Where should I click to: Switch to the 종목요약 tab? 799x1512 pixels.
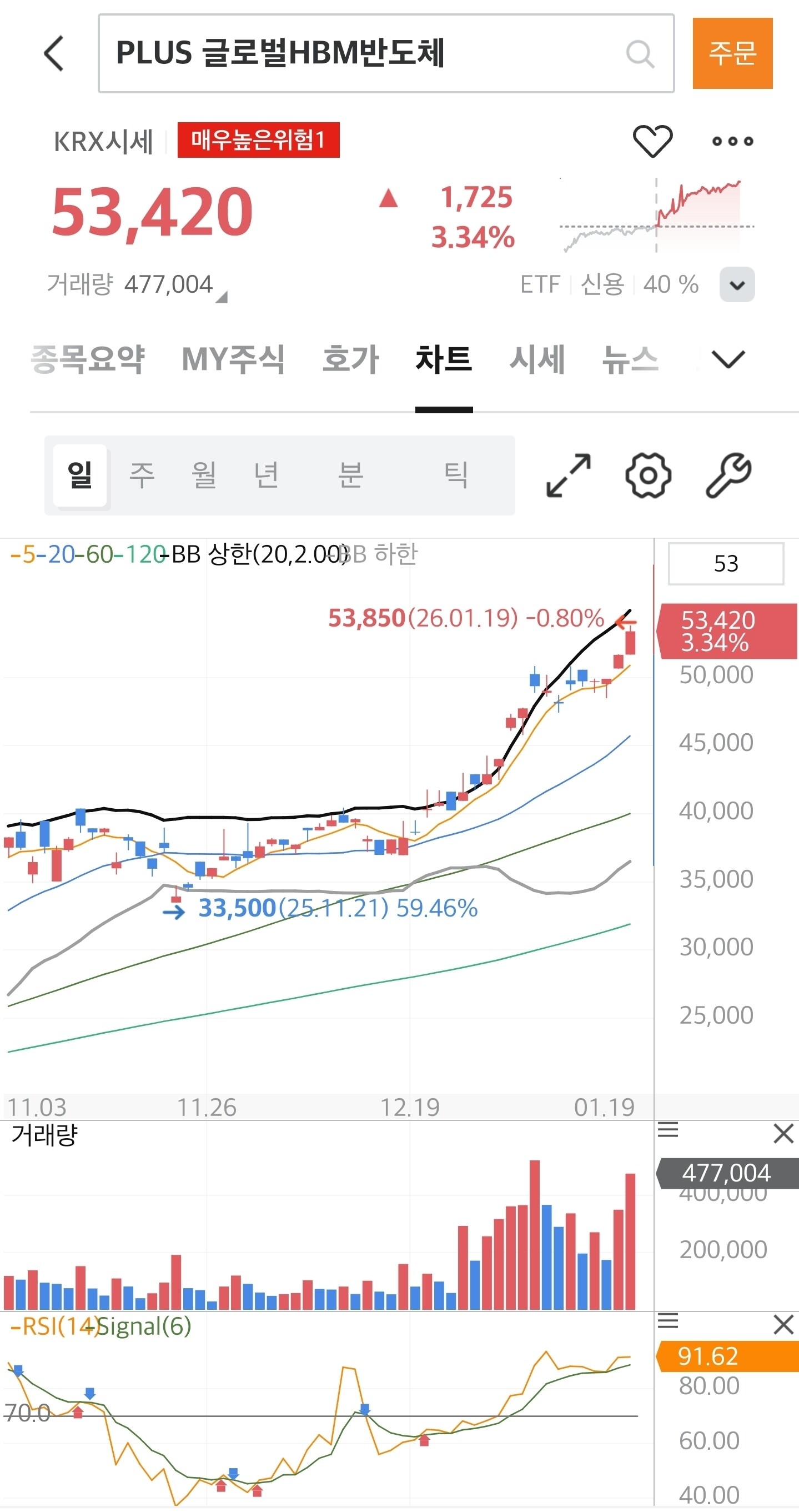pyautogui.click(x=87, y=359)
